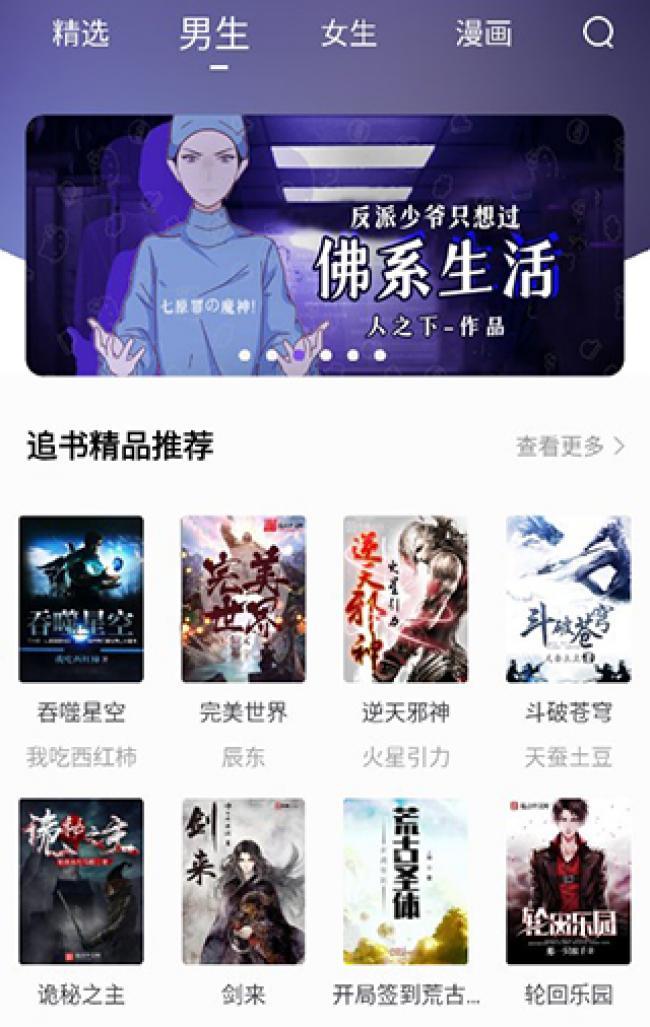Select the book 斗破苍穹
The height and width of the screenshot is (1027, 650).
[x=568, y=599]
